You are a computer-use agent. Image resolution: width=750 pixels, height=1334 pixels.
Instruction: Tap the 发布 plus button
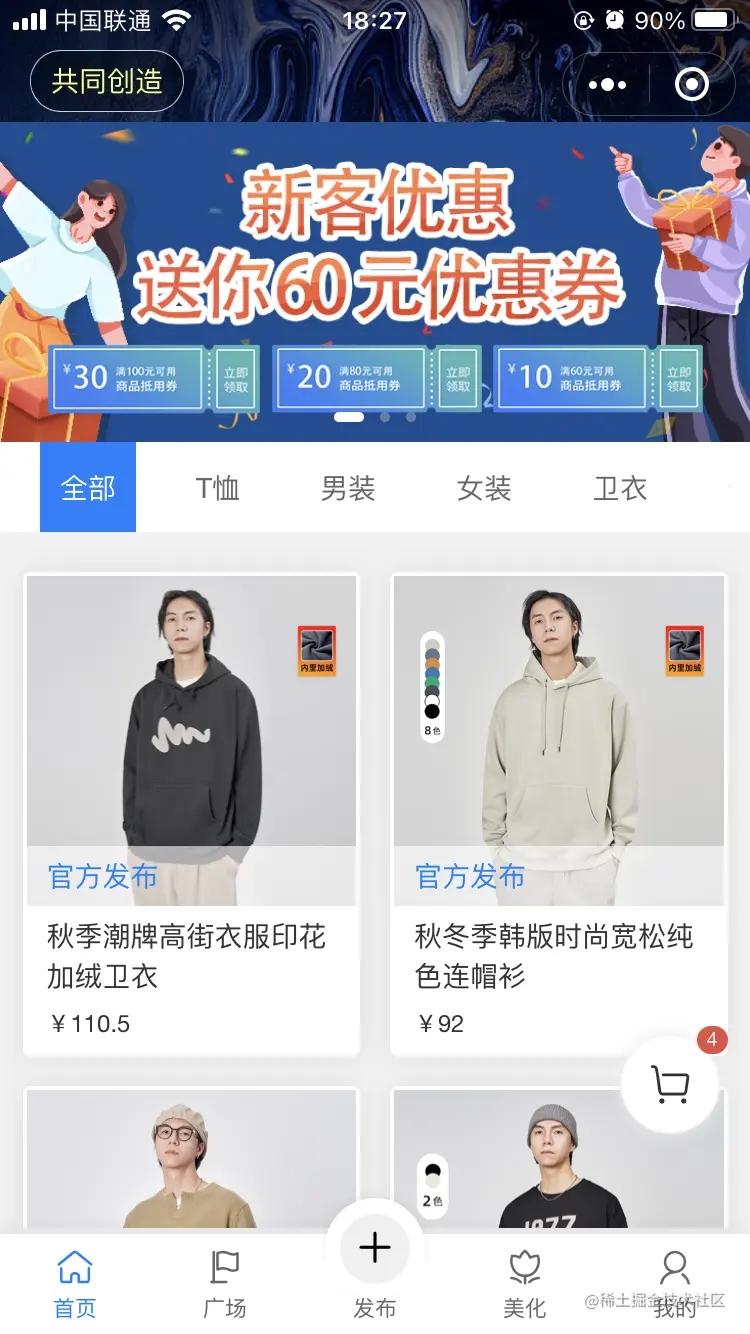click(x=375, y=1249)
